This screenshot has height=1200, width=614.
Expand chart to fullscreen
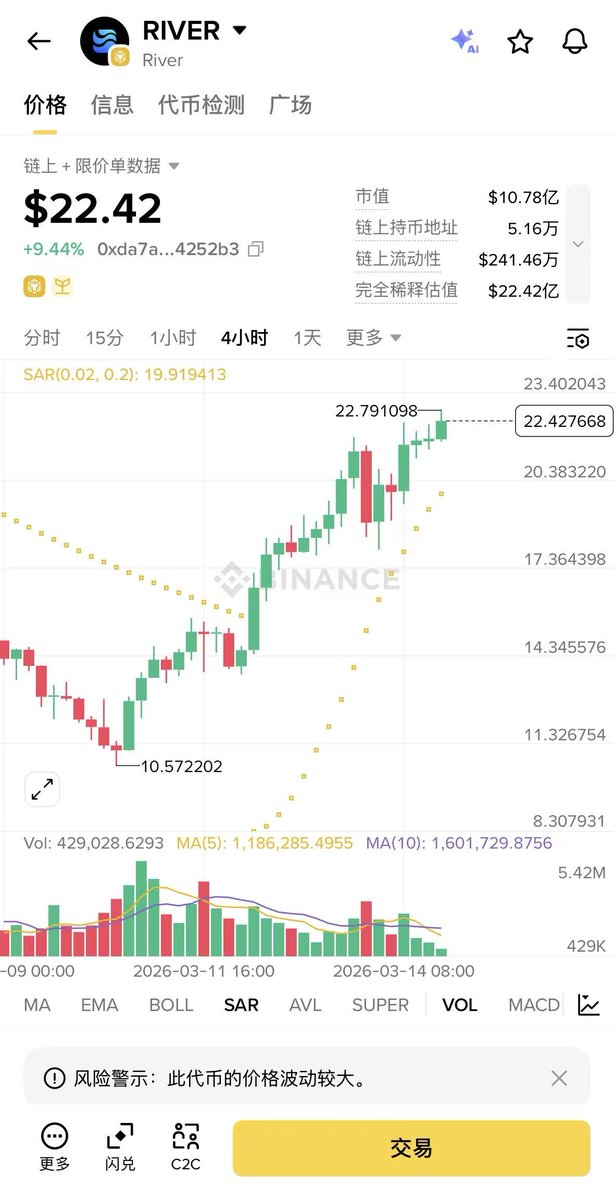(x=42, y=790)
